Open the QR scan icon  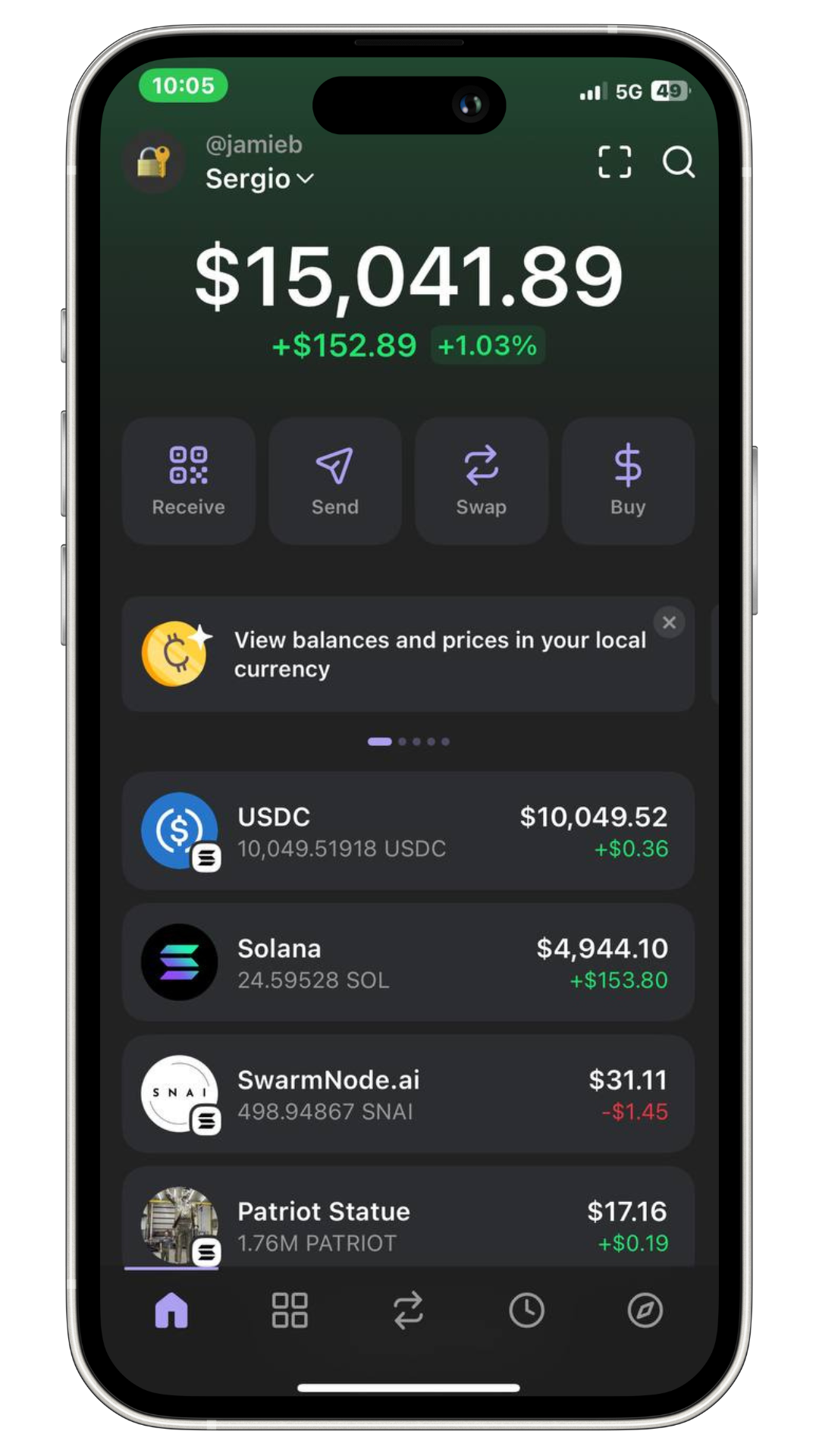point(614,162)
